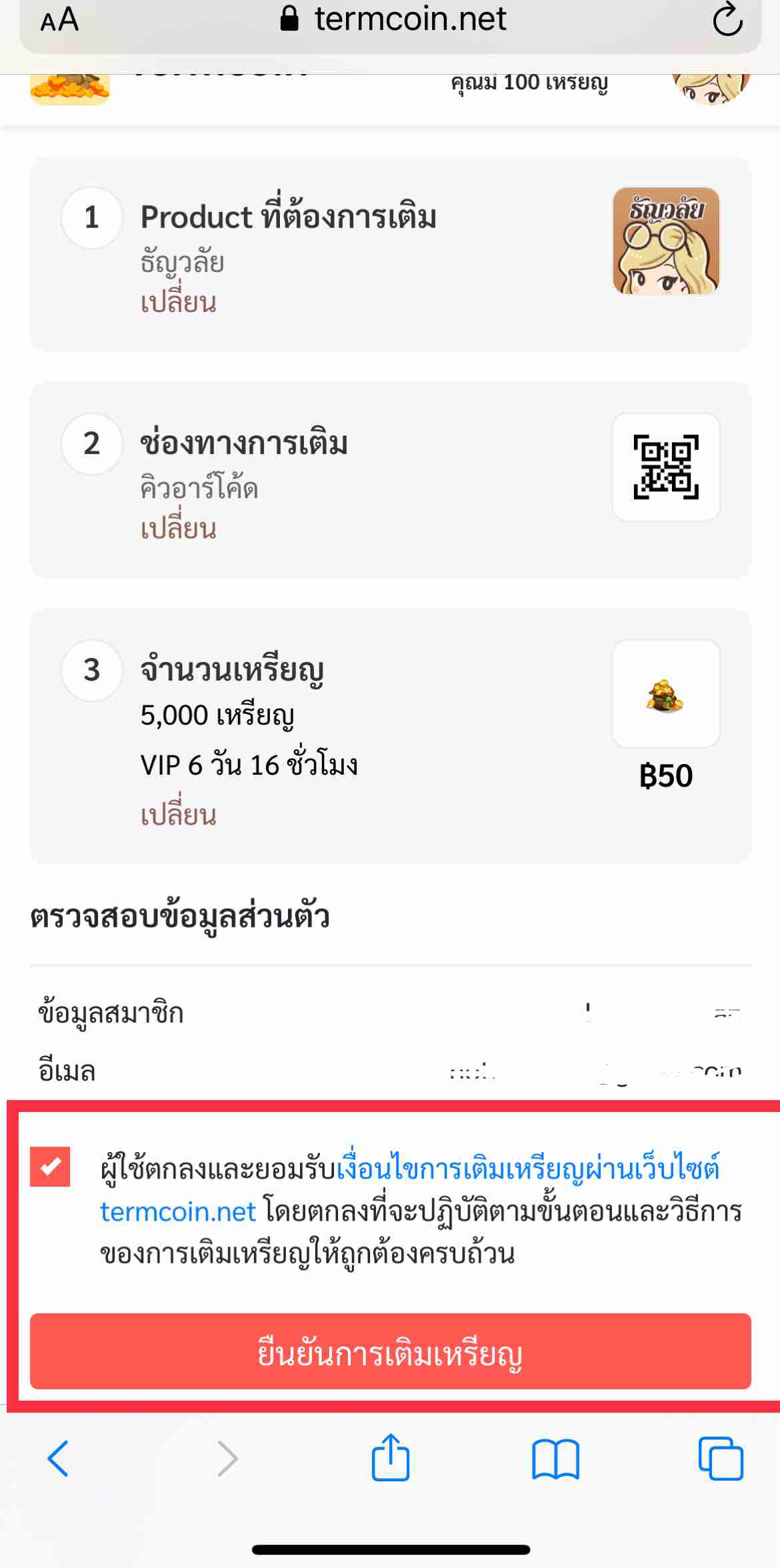
Task: Share this page from Safari toolbar
Action: point(390,1457)
